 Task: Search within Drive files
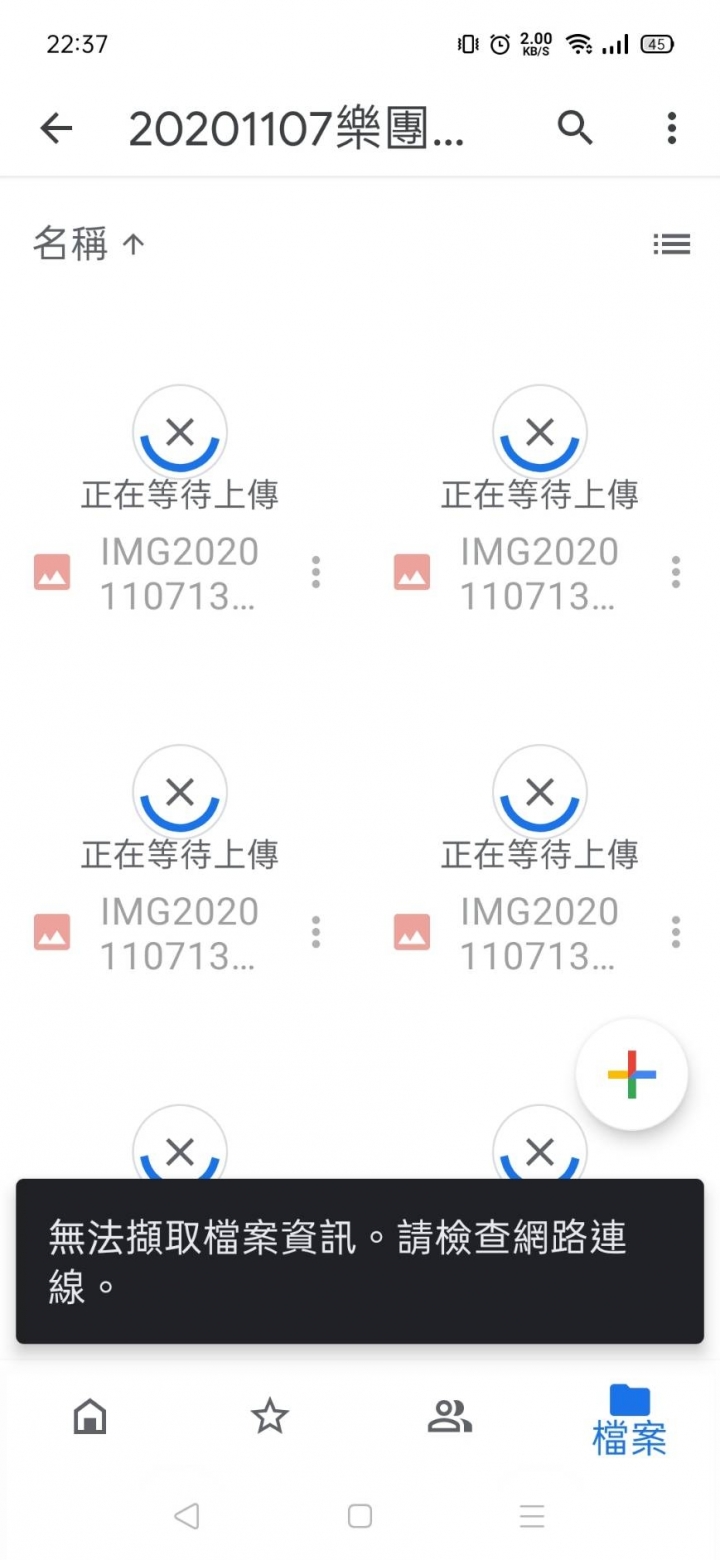(575, 128)
